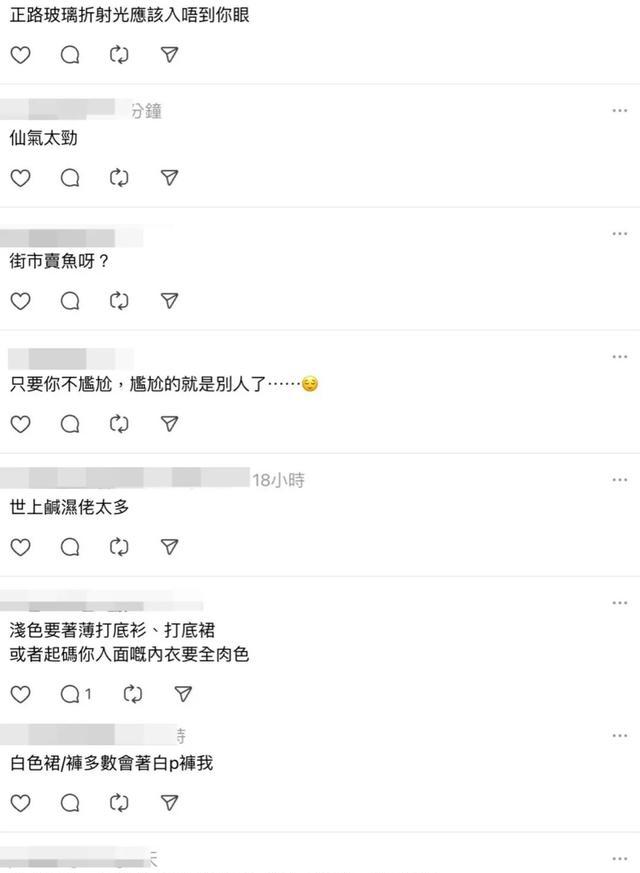Share the comment starting "淺色要著薄打底衫"
The width and height of the screenshot is (640, 873).
(183, 694)
